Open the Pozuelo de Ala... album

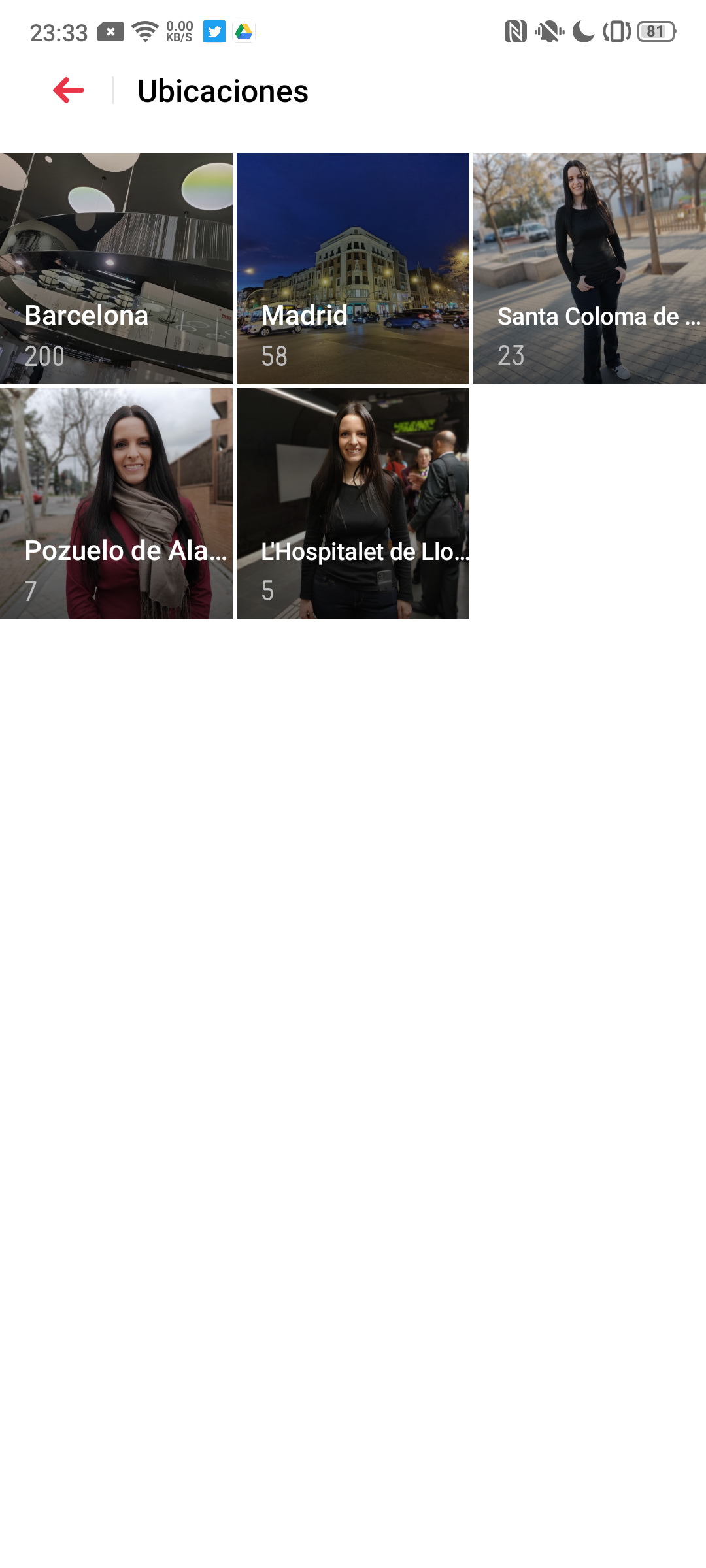116,504
